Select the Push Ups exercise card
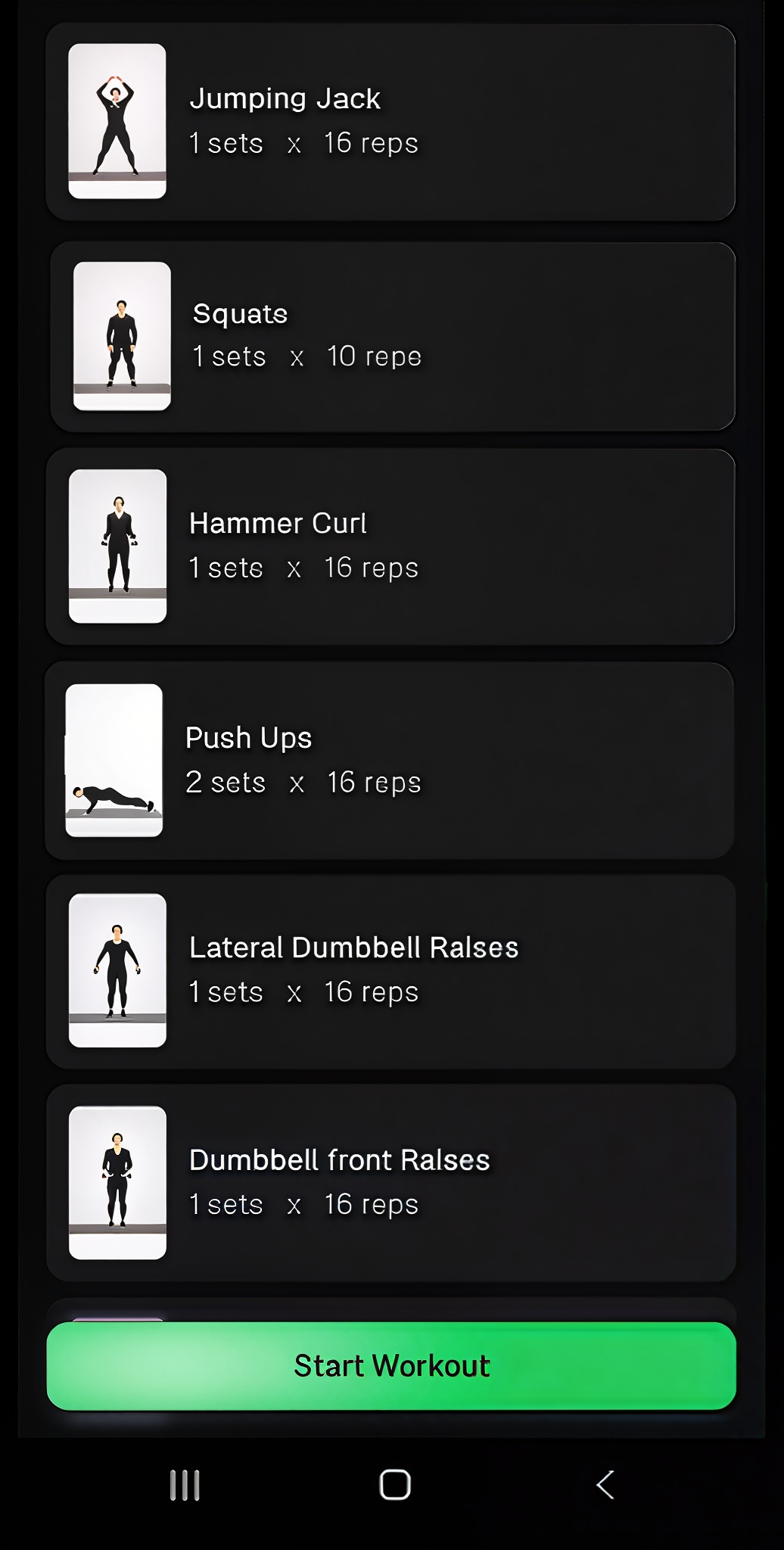The height and width of the screenshot is (1550, 784). 390,760
